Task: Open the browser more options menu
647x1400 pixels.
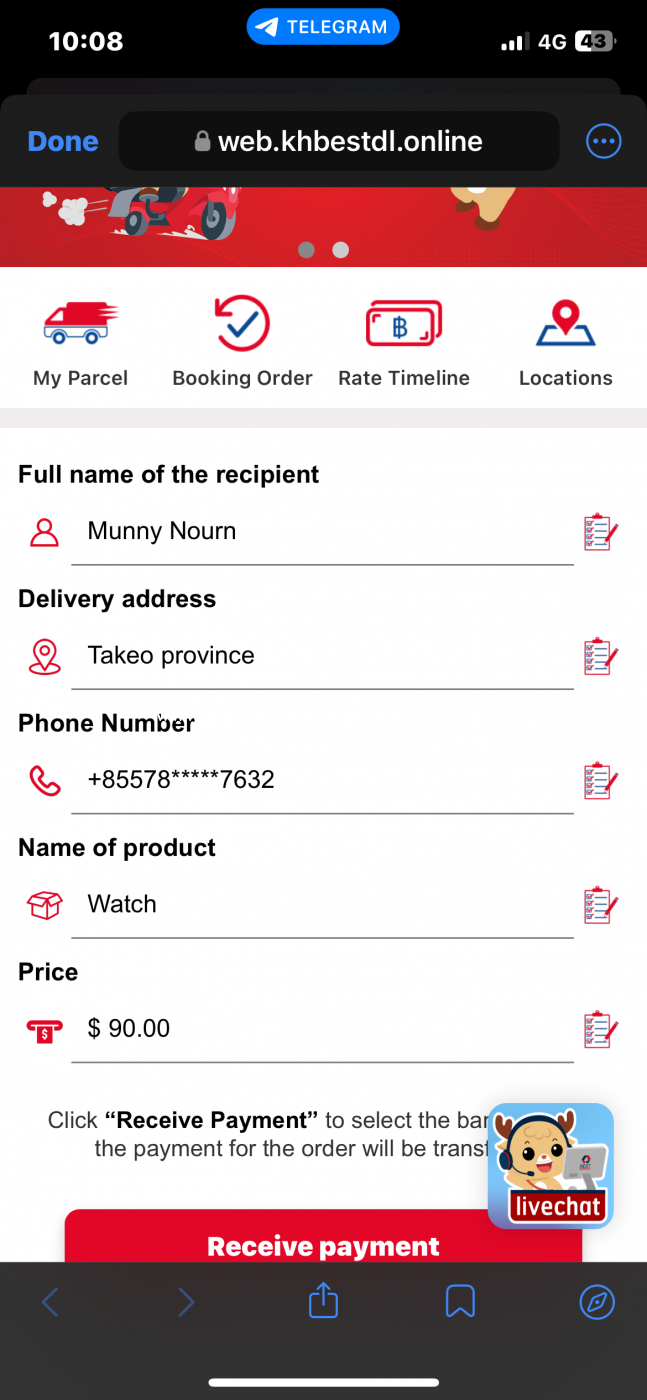Action: pos(603,142)
